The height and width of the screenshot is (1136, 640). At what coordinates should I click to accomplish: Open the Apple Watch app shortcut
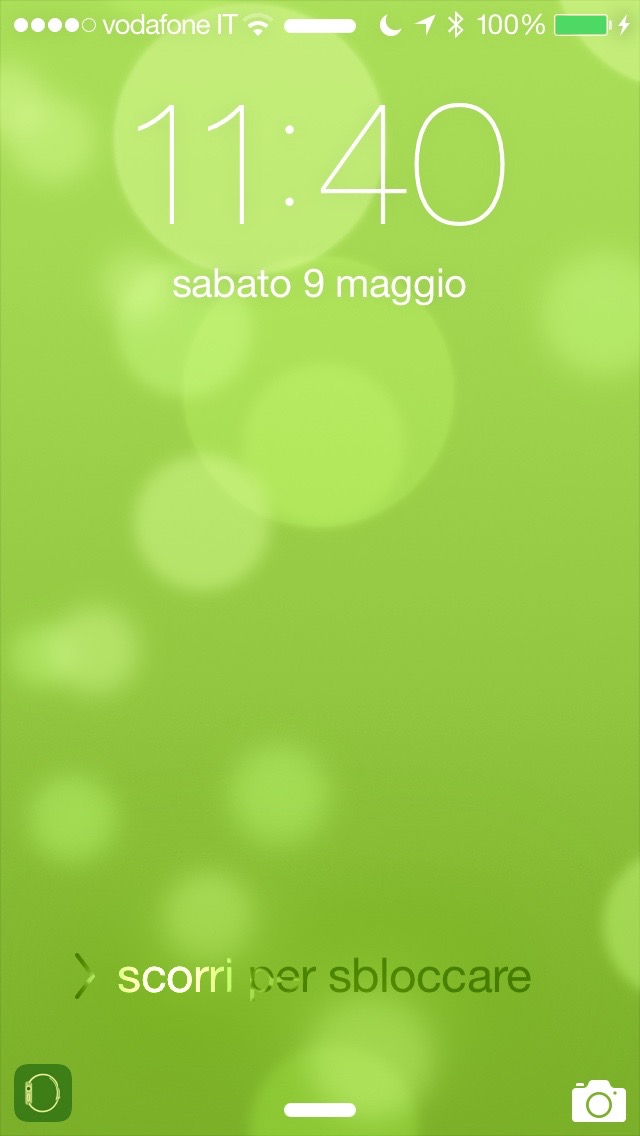[x=43, y=1092]
